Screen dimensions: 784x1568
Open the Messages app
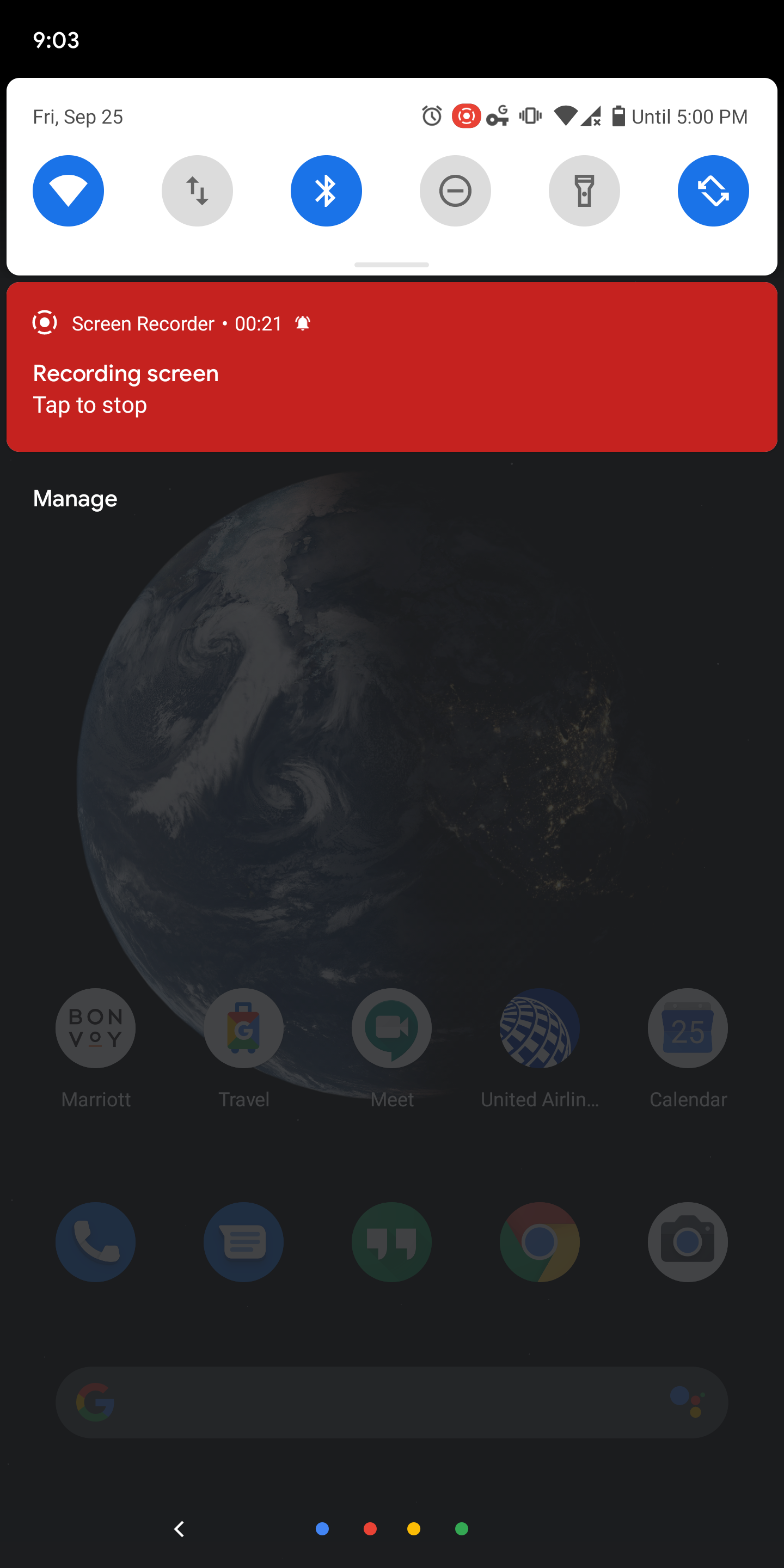point(243,1242)
